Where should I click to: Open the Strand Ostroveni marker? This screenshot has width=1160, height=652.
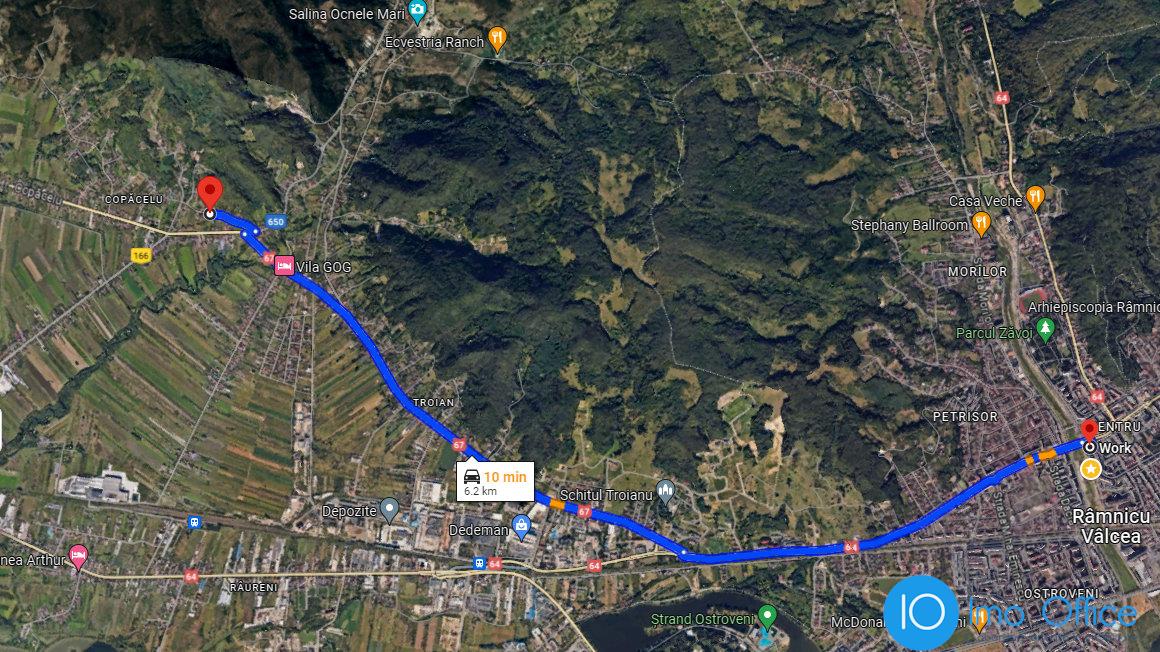(766, 615)
